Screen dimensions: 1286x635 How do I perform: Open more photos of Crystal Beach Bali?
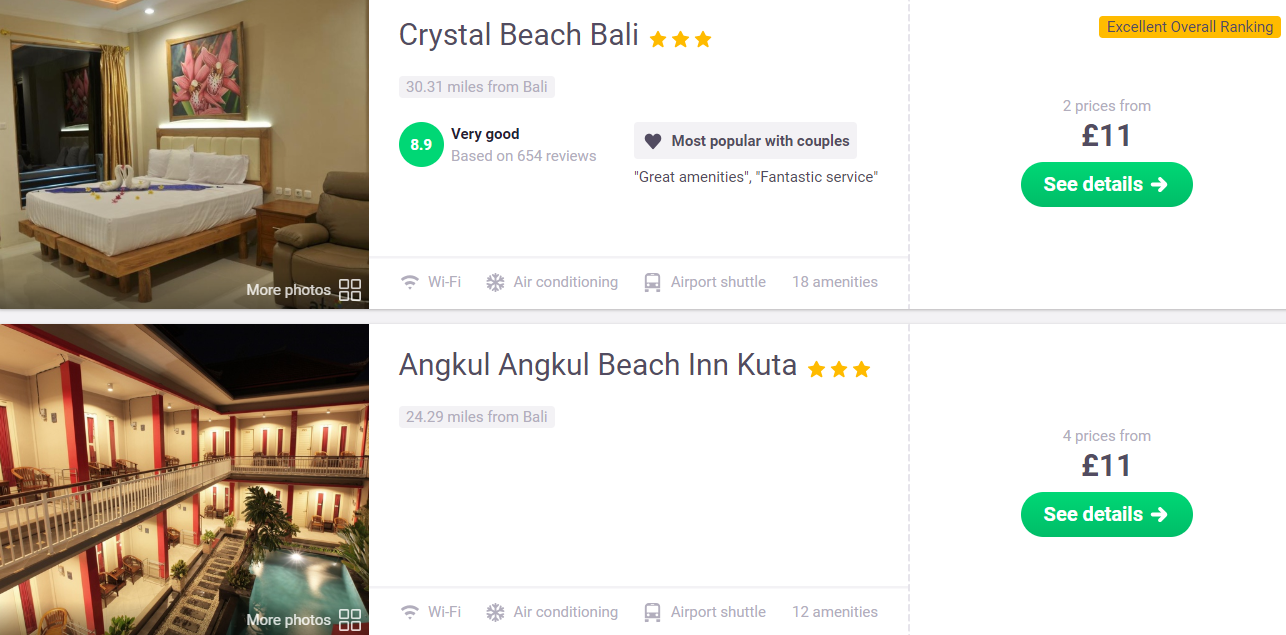coord(304,290)
